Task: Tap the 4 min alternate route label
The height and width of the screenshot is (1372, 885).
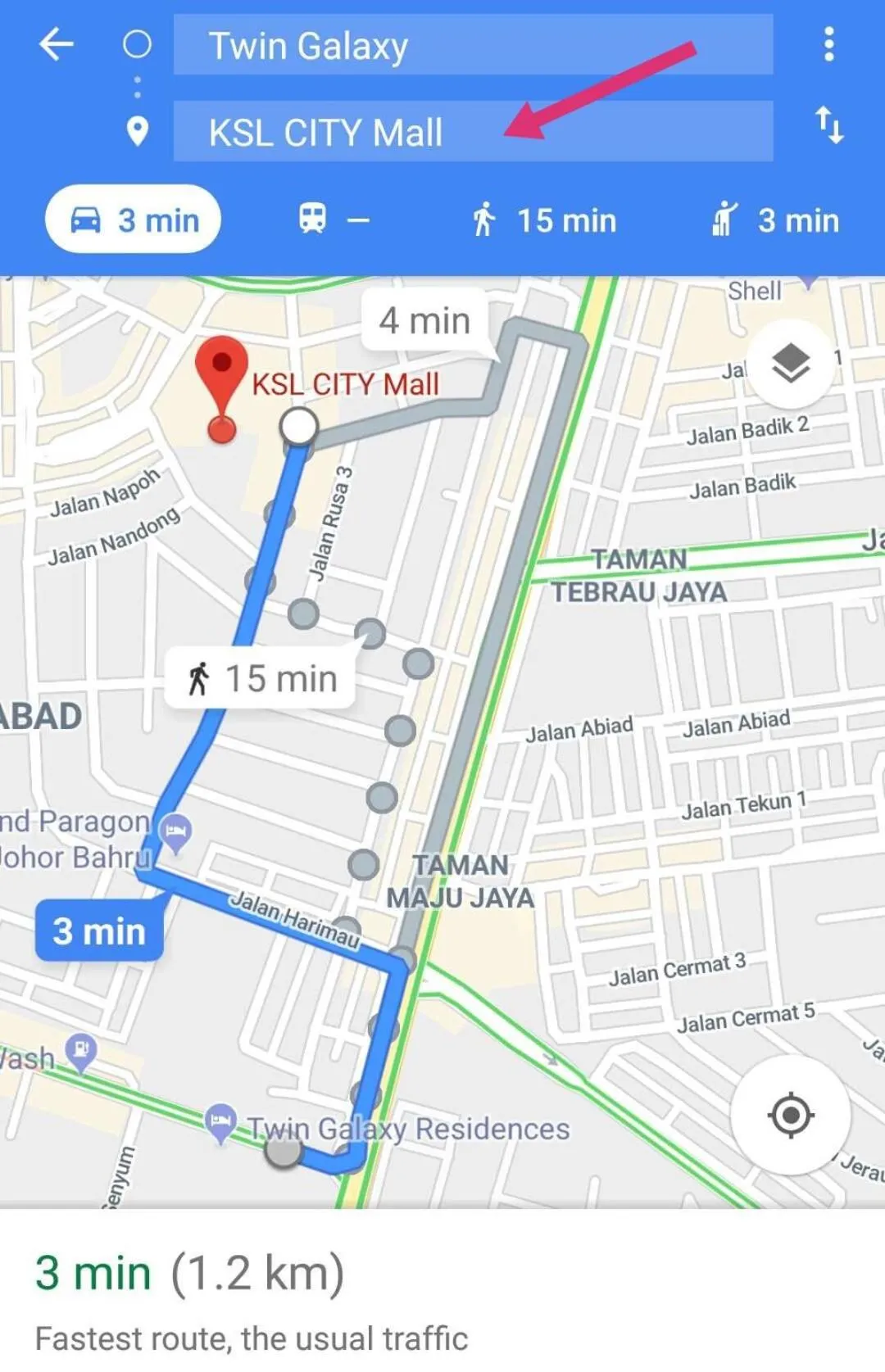Action: click(x=423, y=320)
